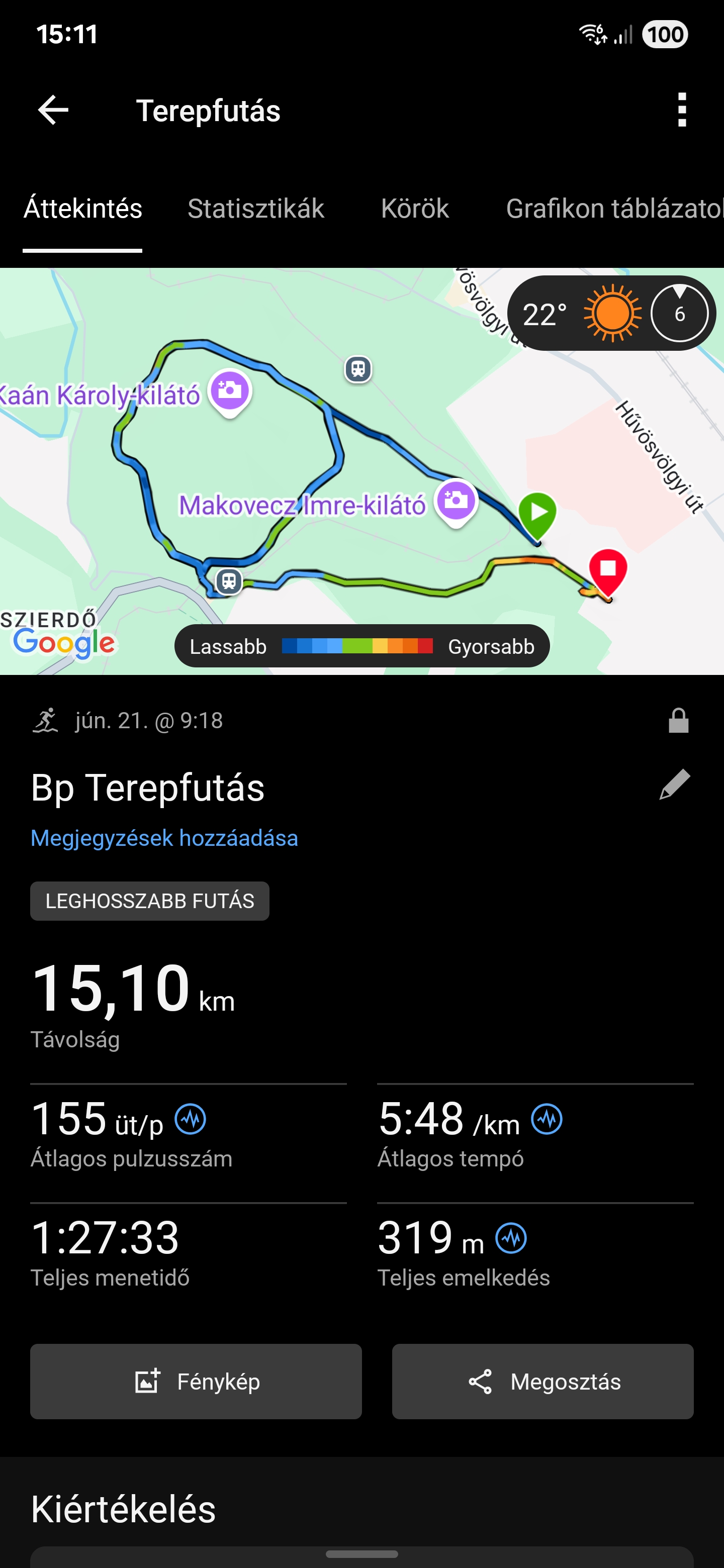Open the route map in full view
The width and height of the screenshot is (724, 1568).
point(361,471)
